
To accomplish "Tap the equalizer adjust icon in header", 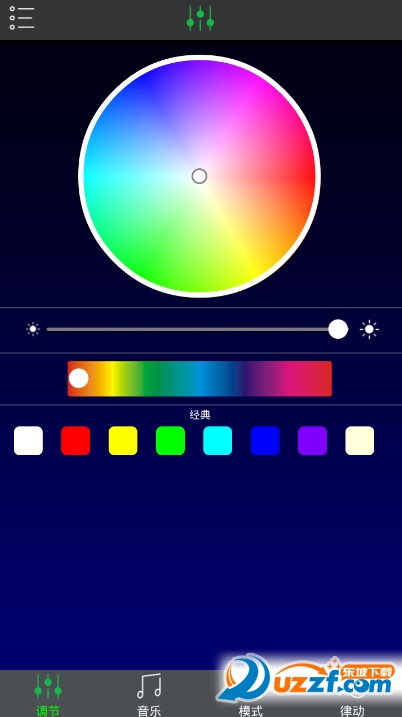I will tap(200, 18).
